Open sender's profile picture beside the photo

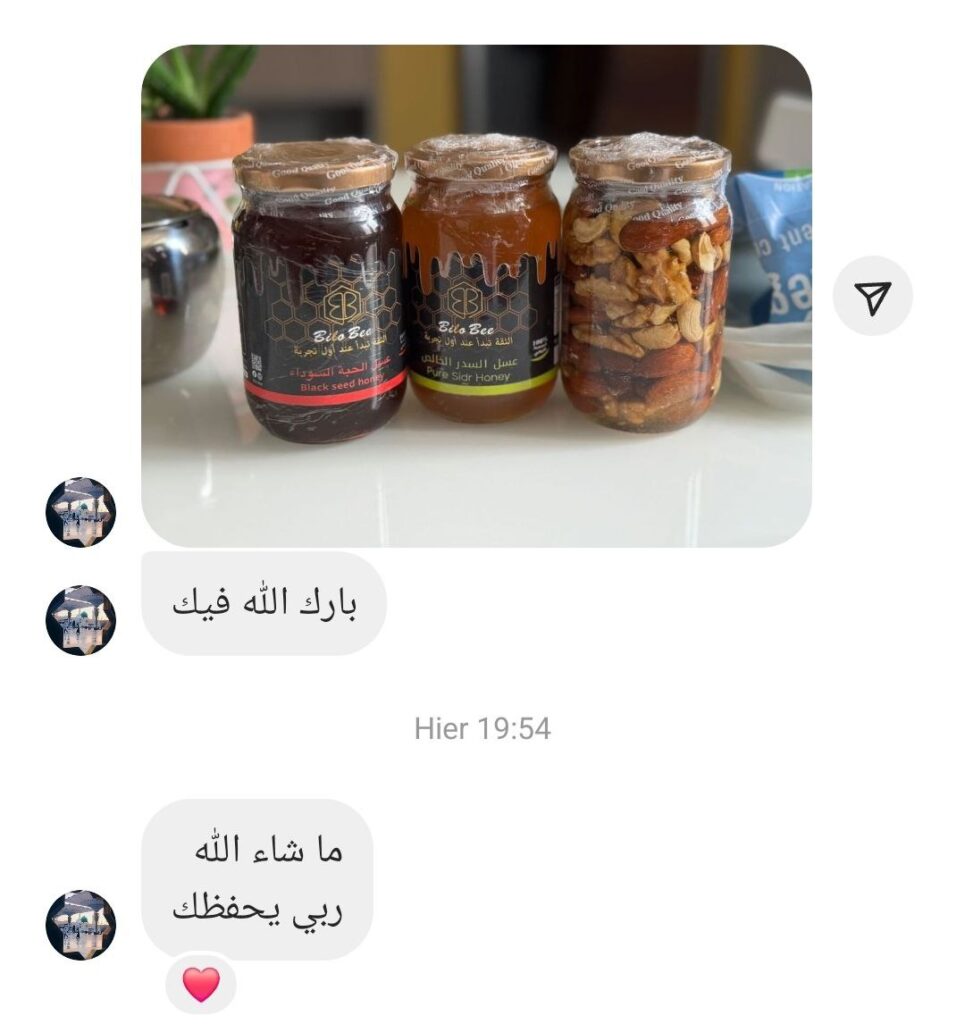pyautogui.click(x=81, y=512)
